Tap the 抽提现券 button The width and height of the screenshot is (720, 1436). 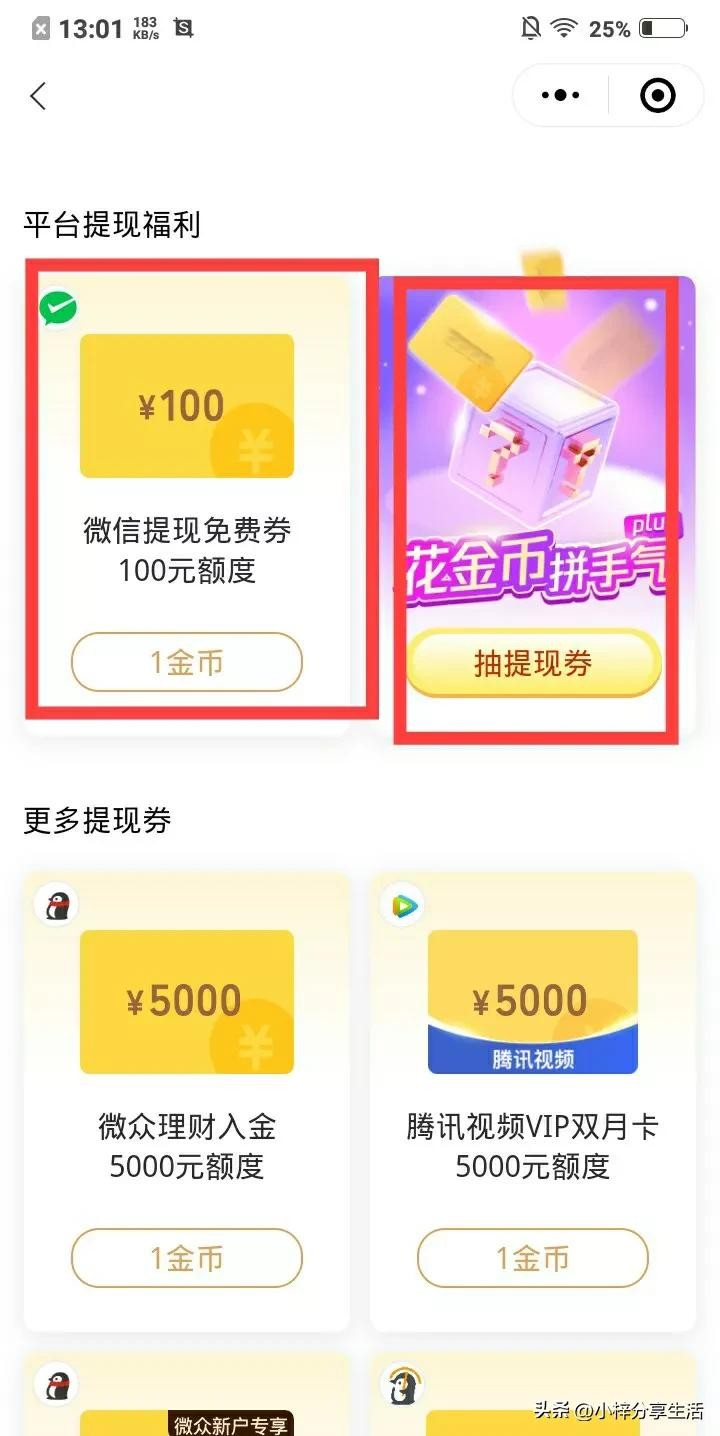pos(533,663)
